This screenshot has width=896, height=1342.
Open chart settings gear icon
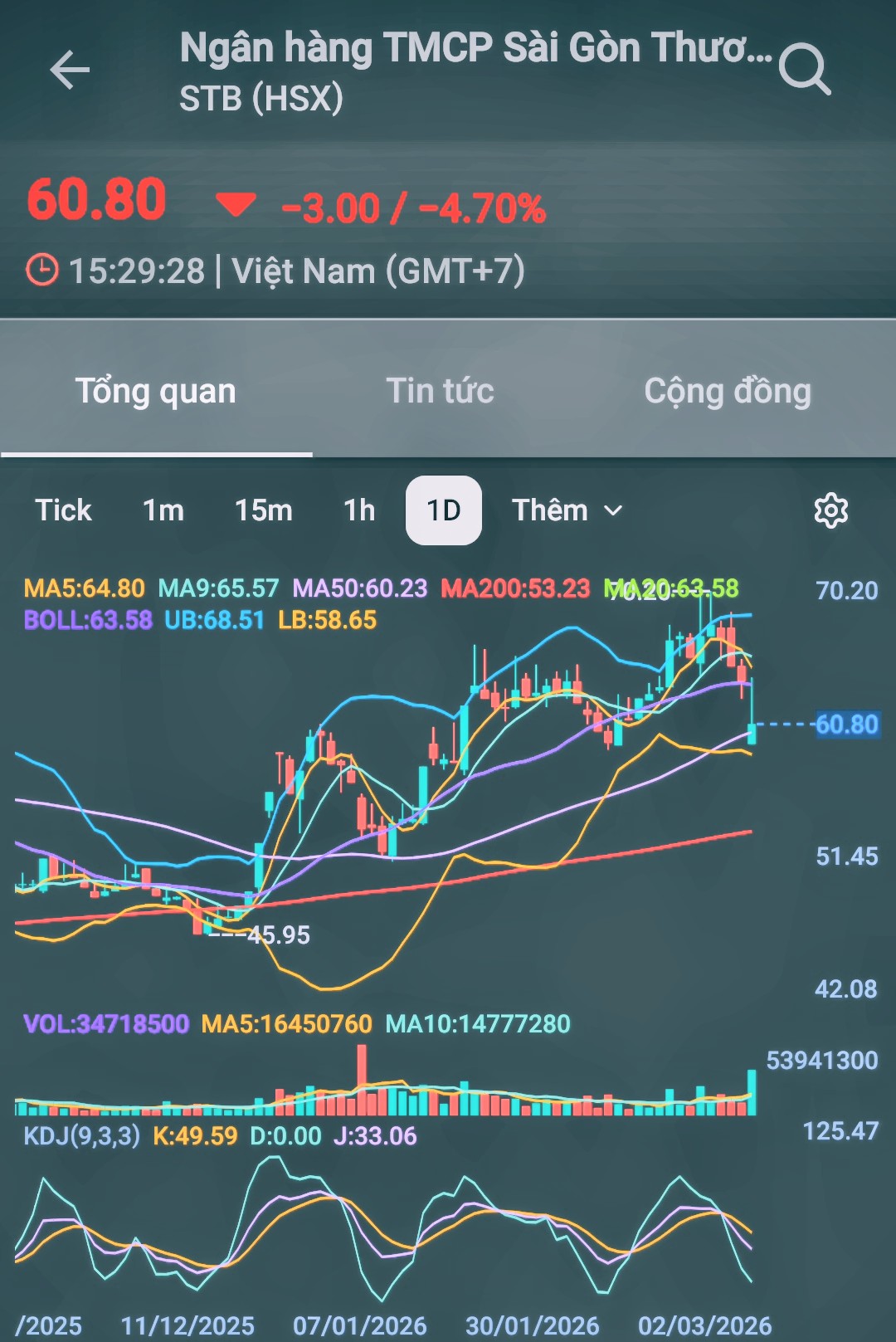[x=830, y=510]
